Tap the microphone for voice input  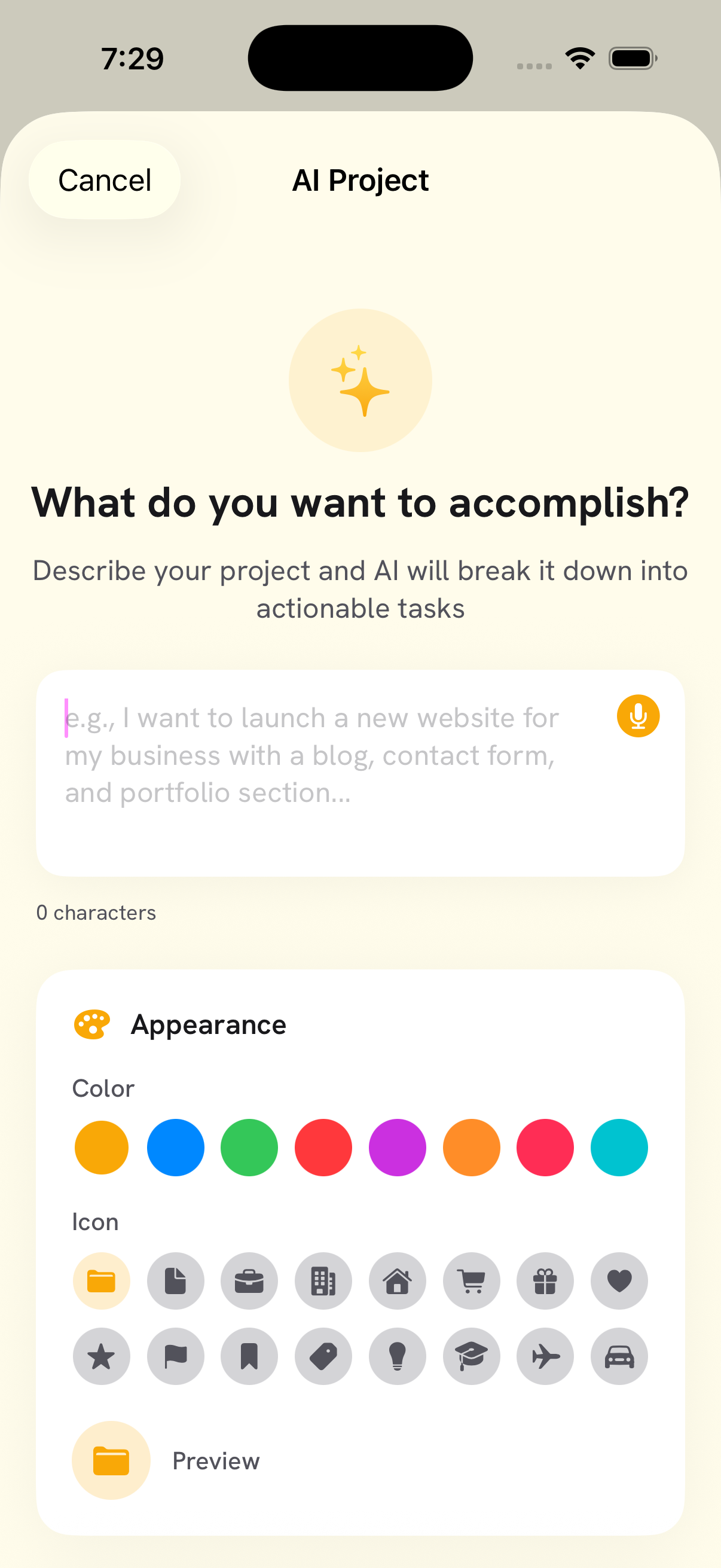[x=638, y=716]
